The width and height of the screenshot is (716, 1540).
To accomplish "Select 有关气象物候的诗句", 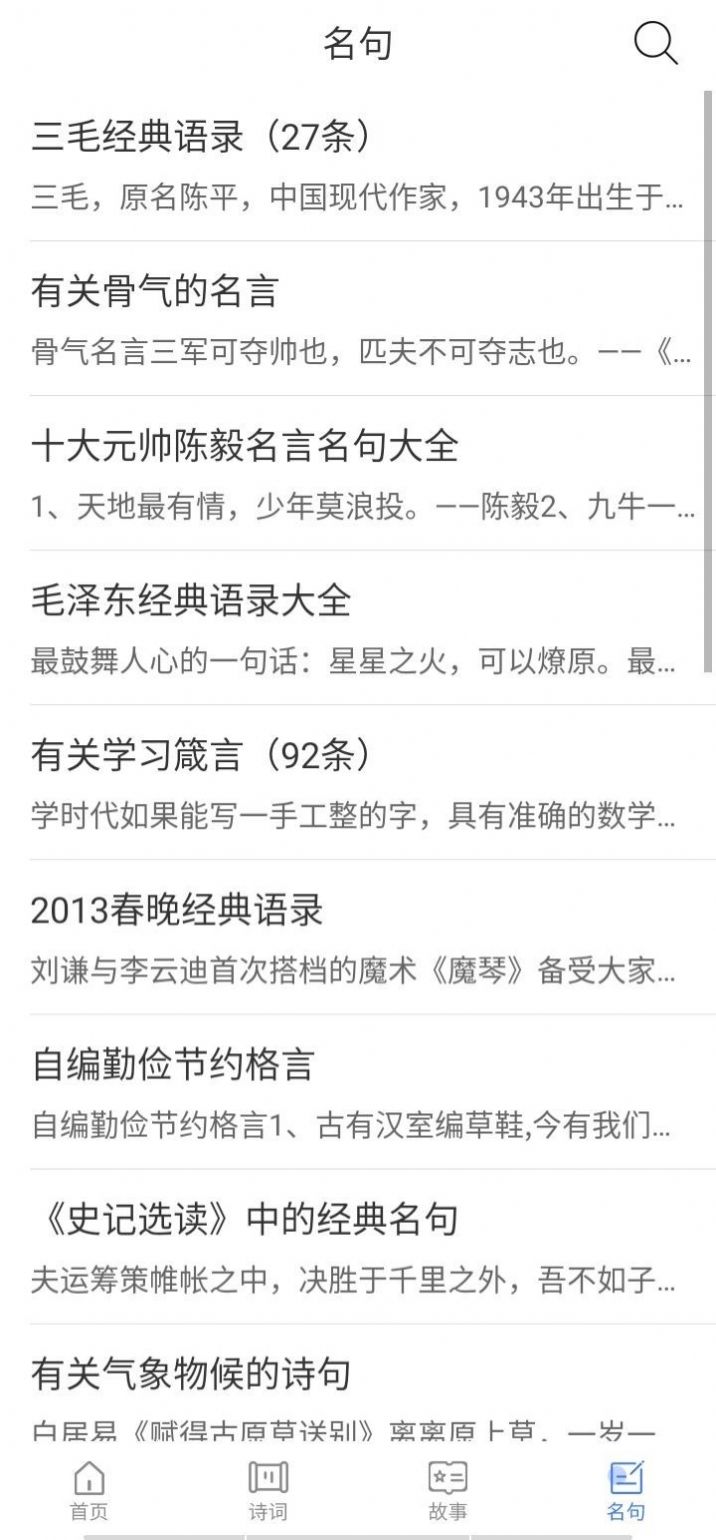I will pyautogui.click(x=358, y=1385).
